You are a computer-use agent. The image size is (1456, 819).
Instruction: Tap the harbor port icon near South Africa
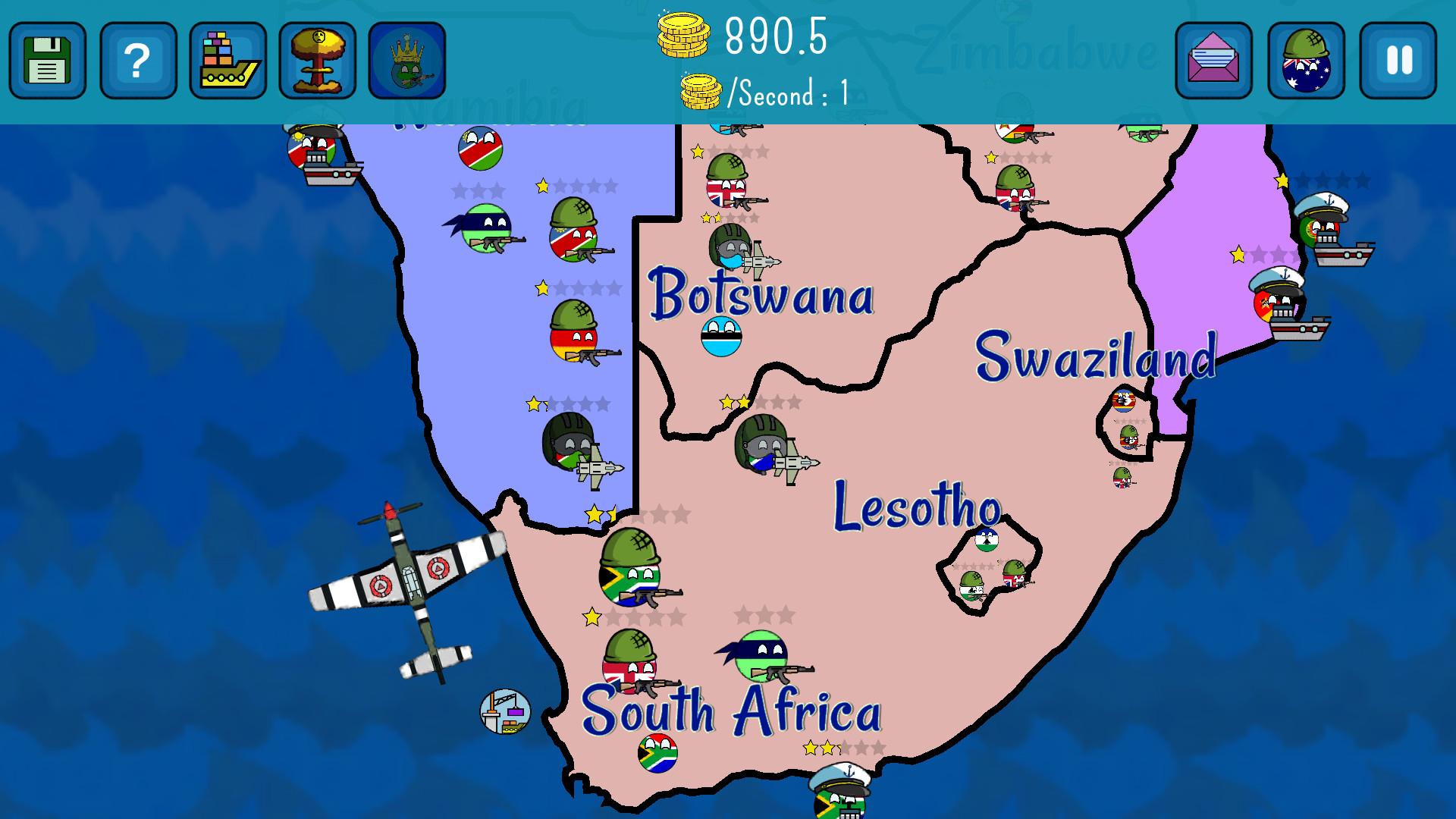[x=505, y=711]
